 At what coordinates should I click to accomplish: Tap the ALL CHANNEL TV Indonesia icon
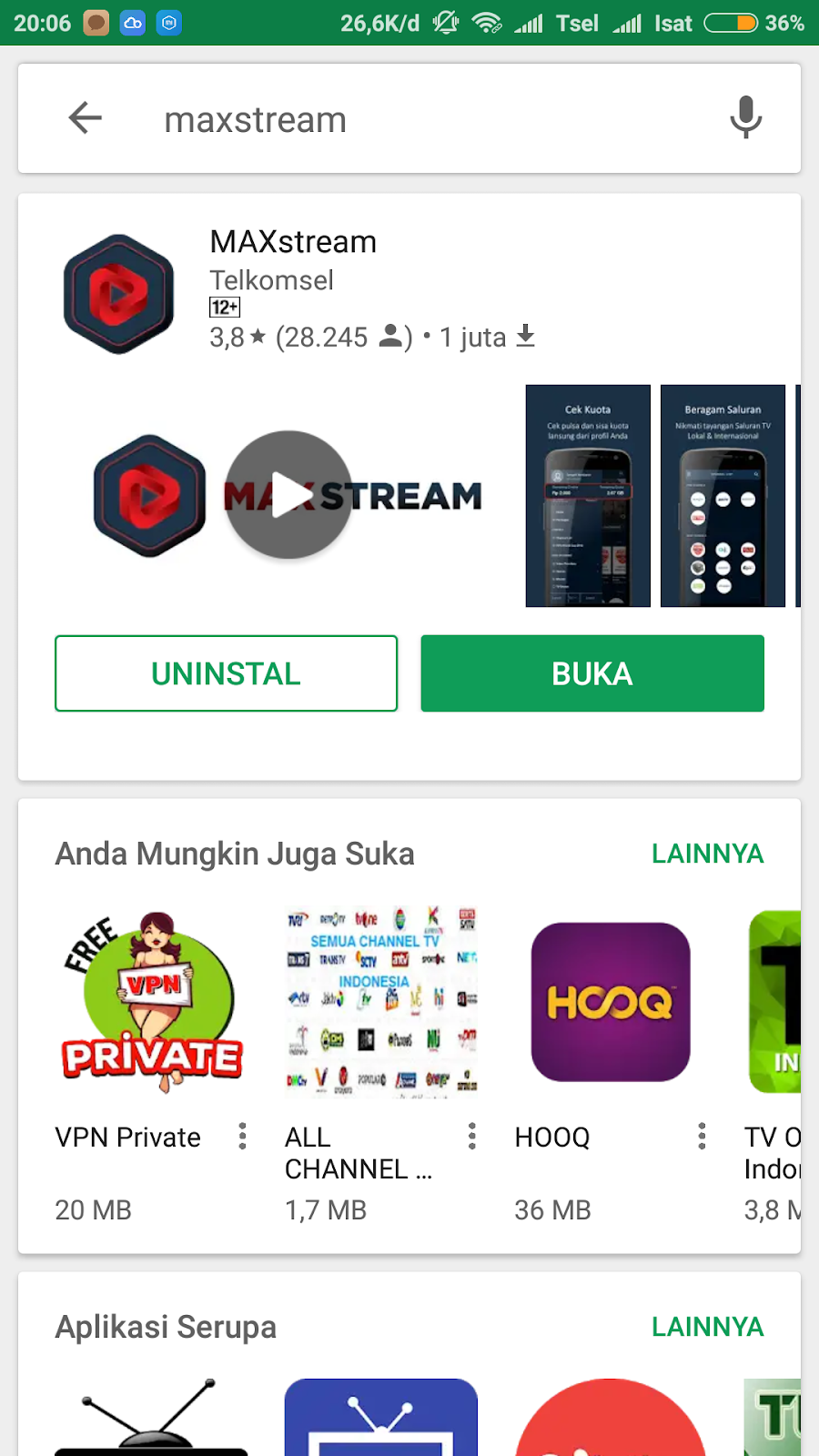coord(380,1002)
